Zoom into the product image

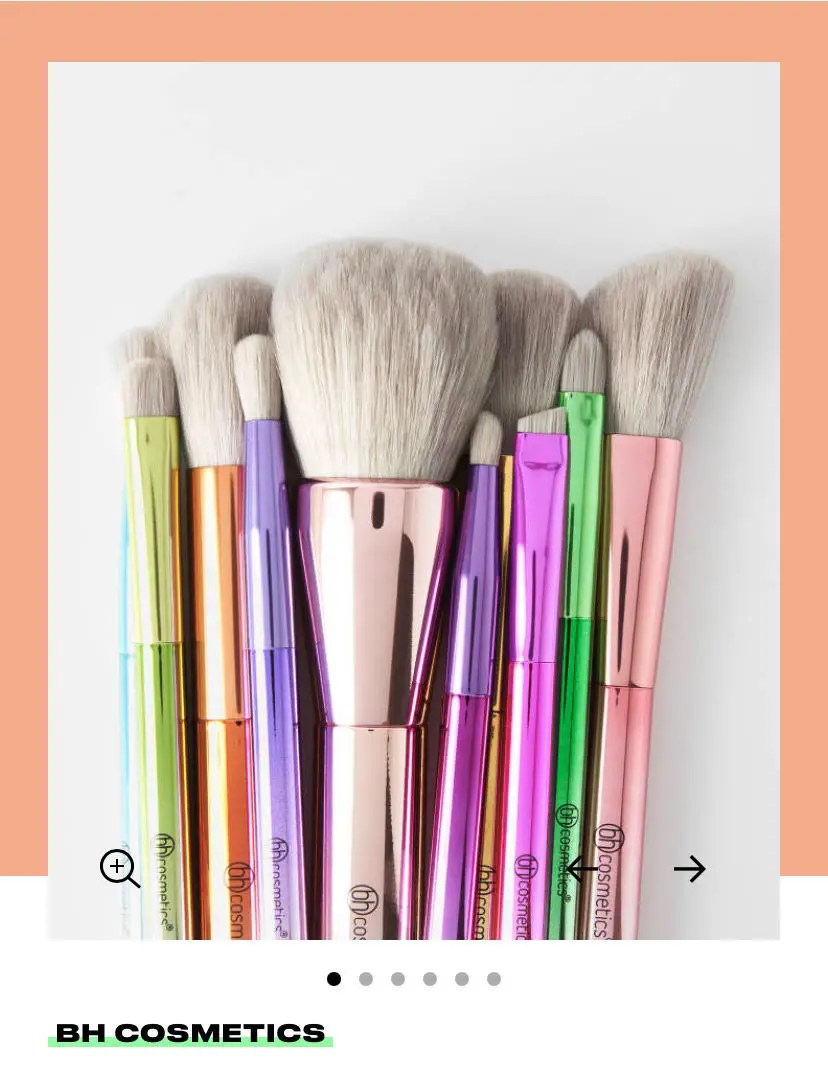[119, 868]
